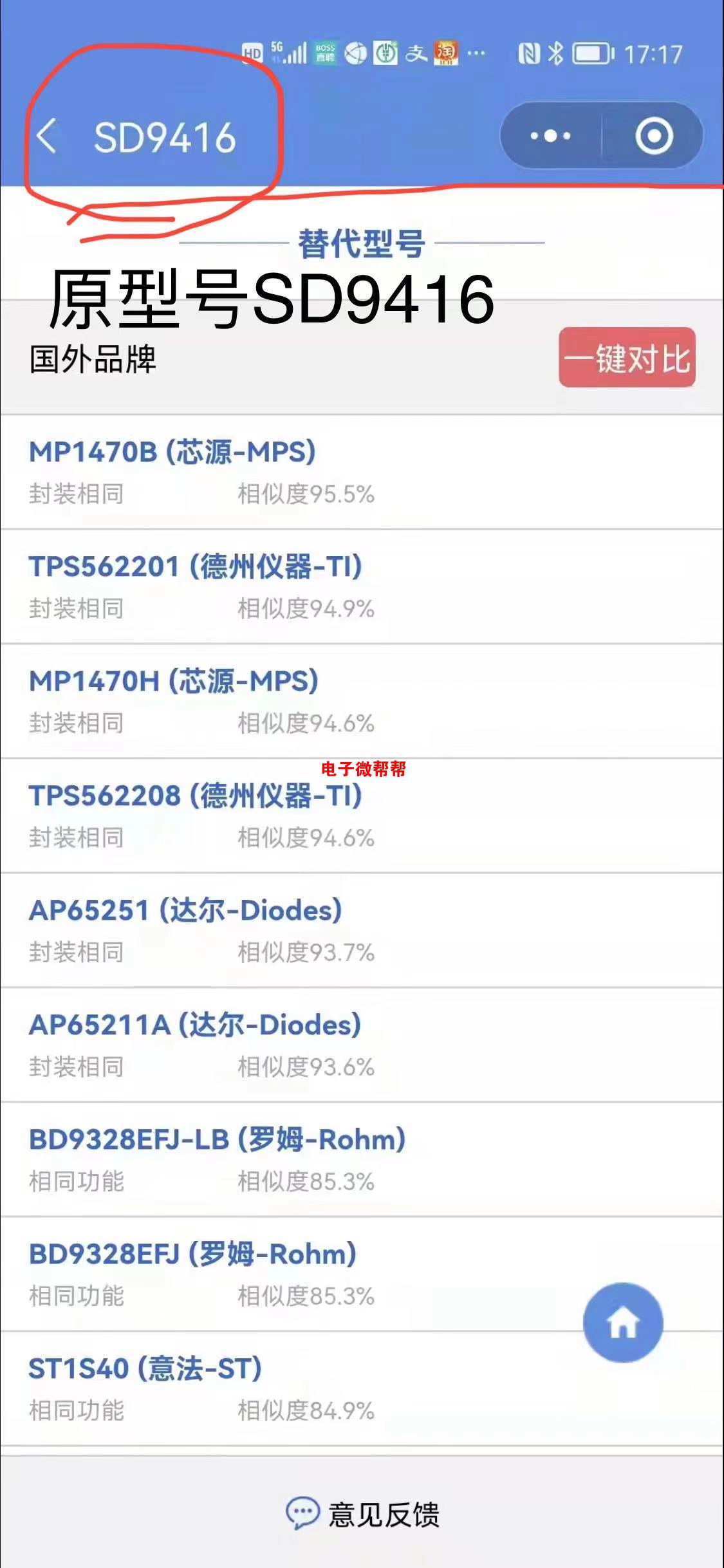
Task: Open the mini program more options menu
Action: click(550, 136)
